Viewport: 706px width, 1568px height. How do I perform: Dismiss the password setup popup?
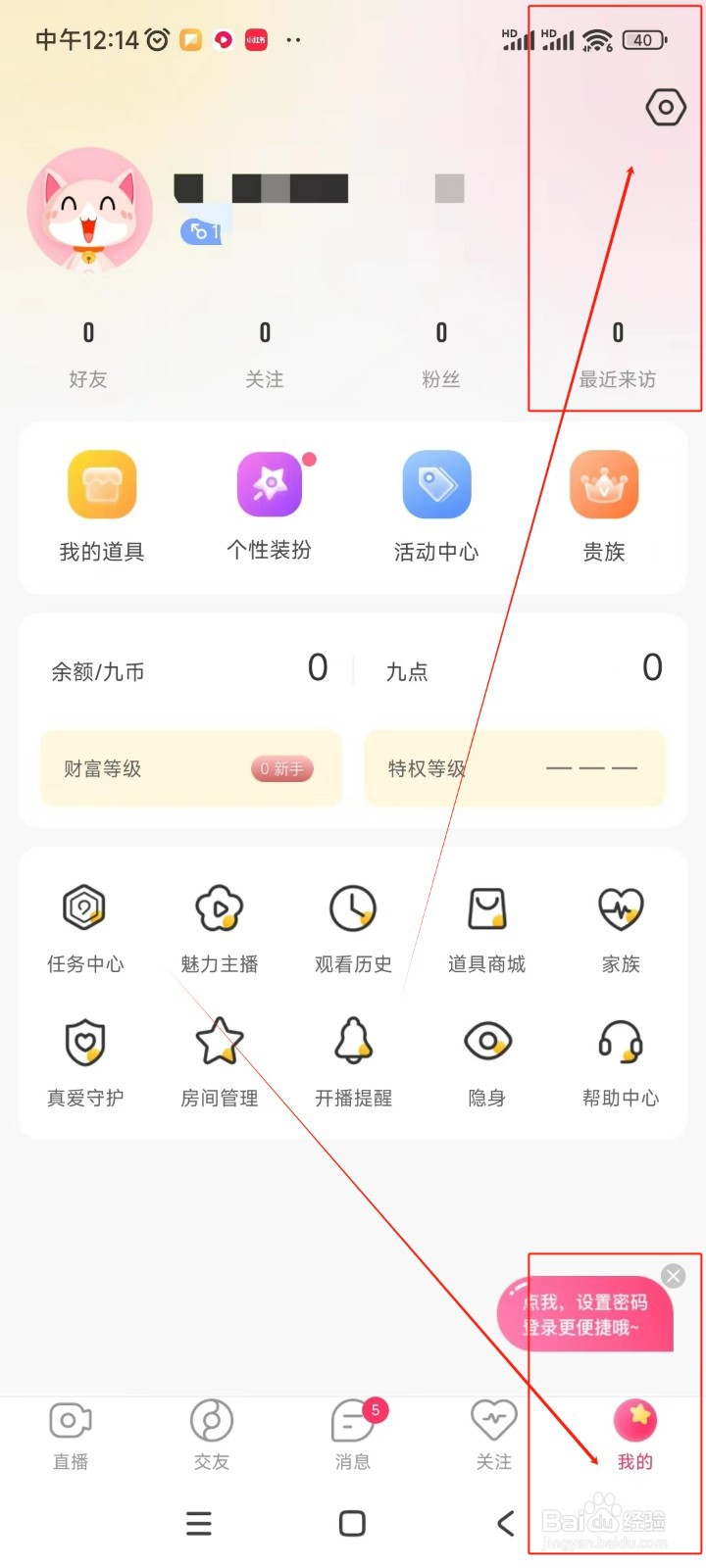pos(674,1275)
